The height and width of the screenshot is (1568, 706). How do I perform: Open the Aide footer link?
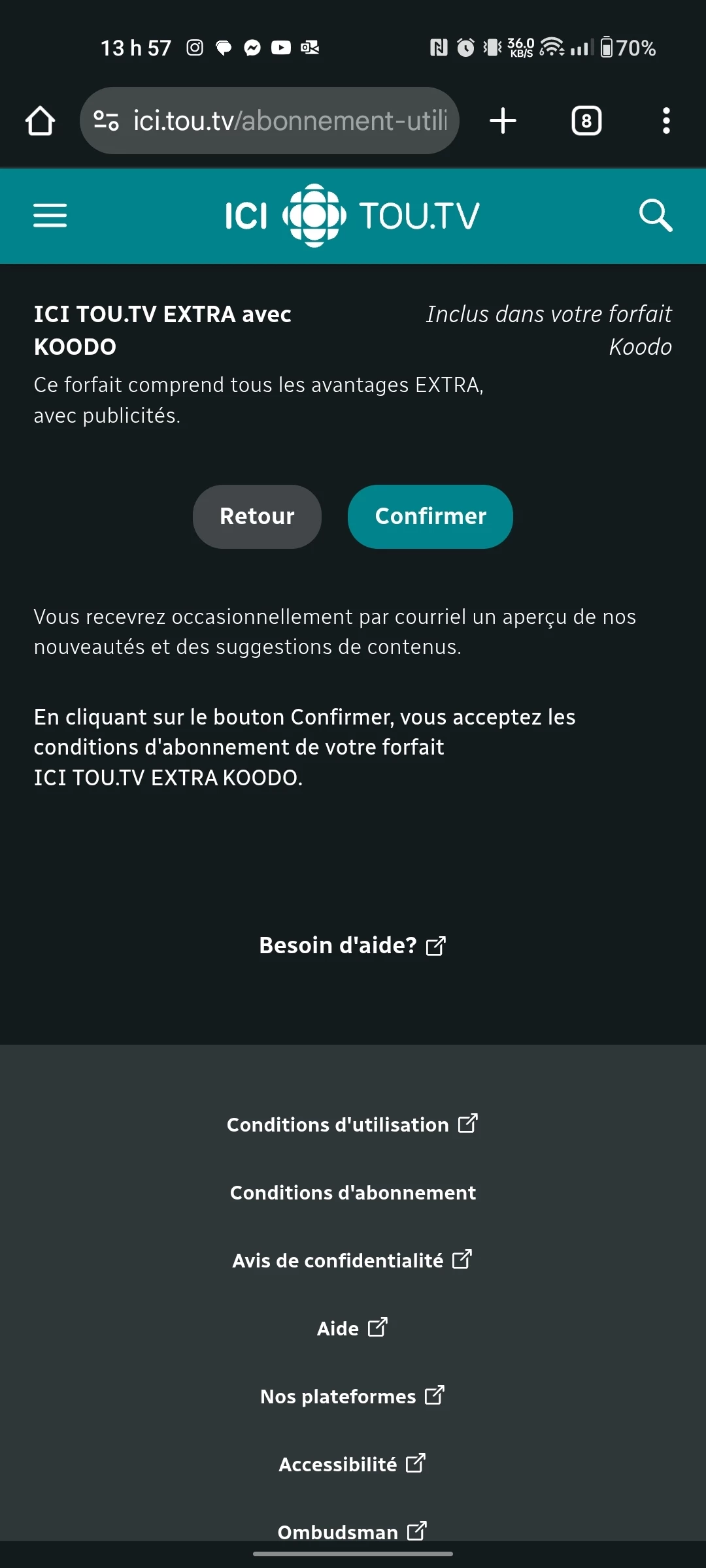[352, 1328]
